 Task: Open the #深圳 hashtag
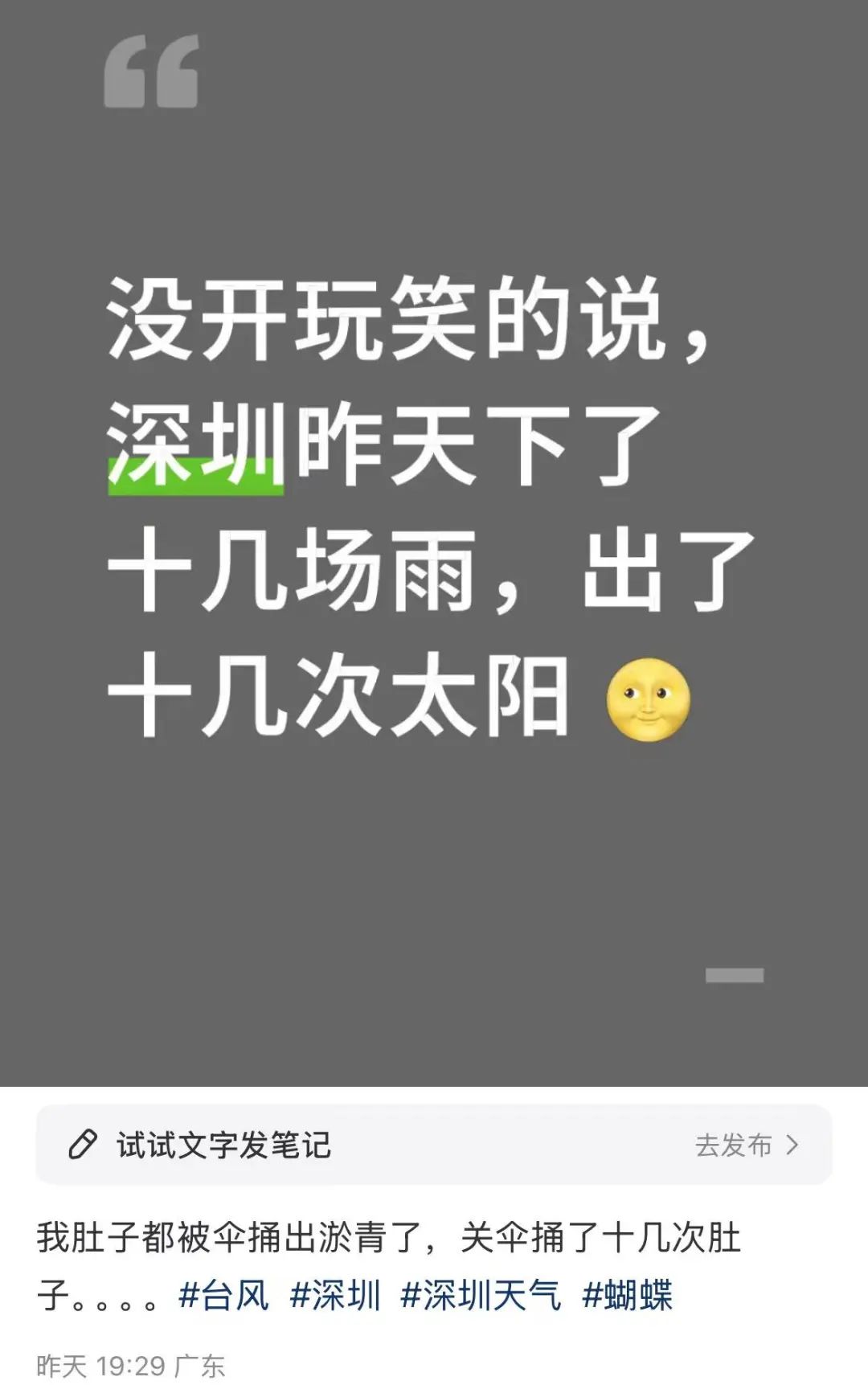coord(335,1296)
